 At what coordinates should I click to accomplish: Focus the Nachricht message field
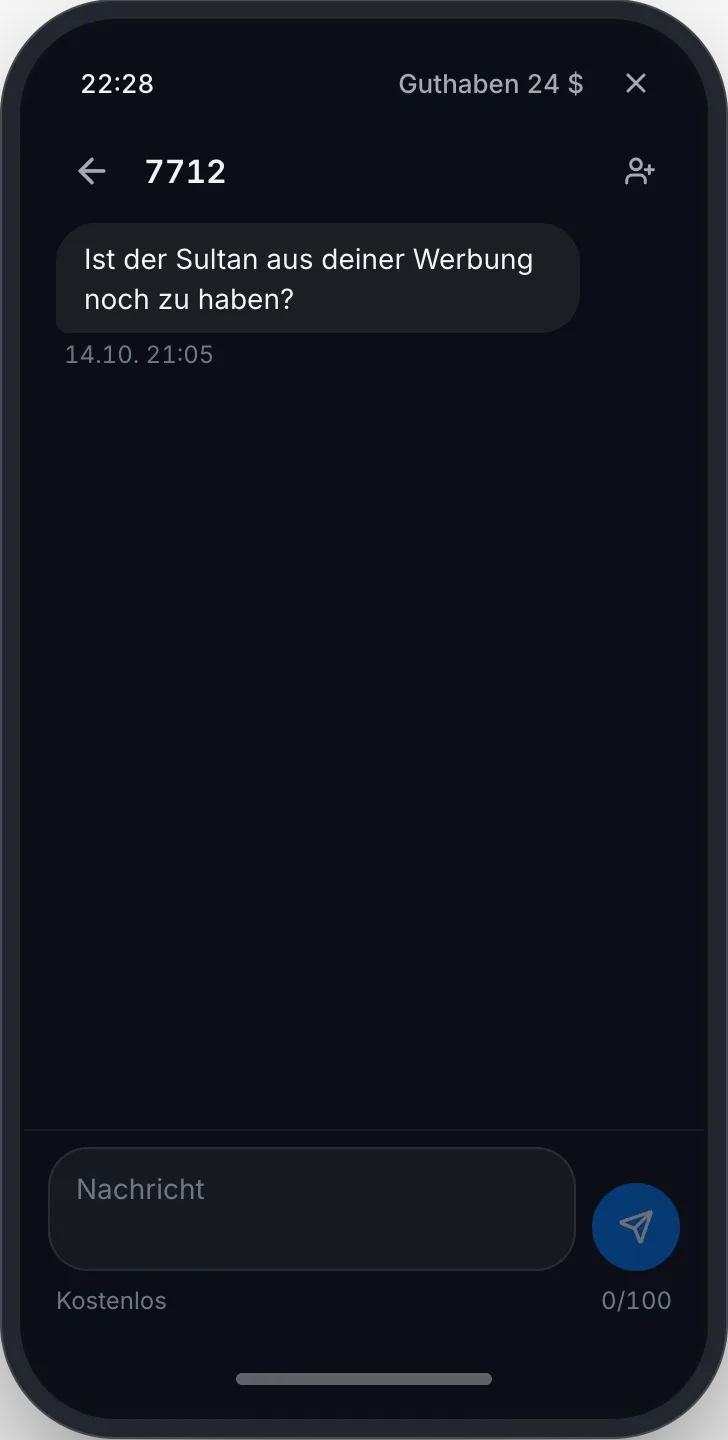coord(312,1209)
